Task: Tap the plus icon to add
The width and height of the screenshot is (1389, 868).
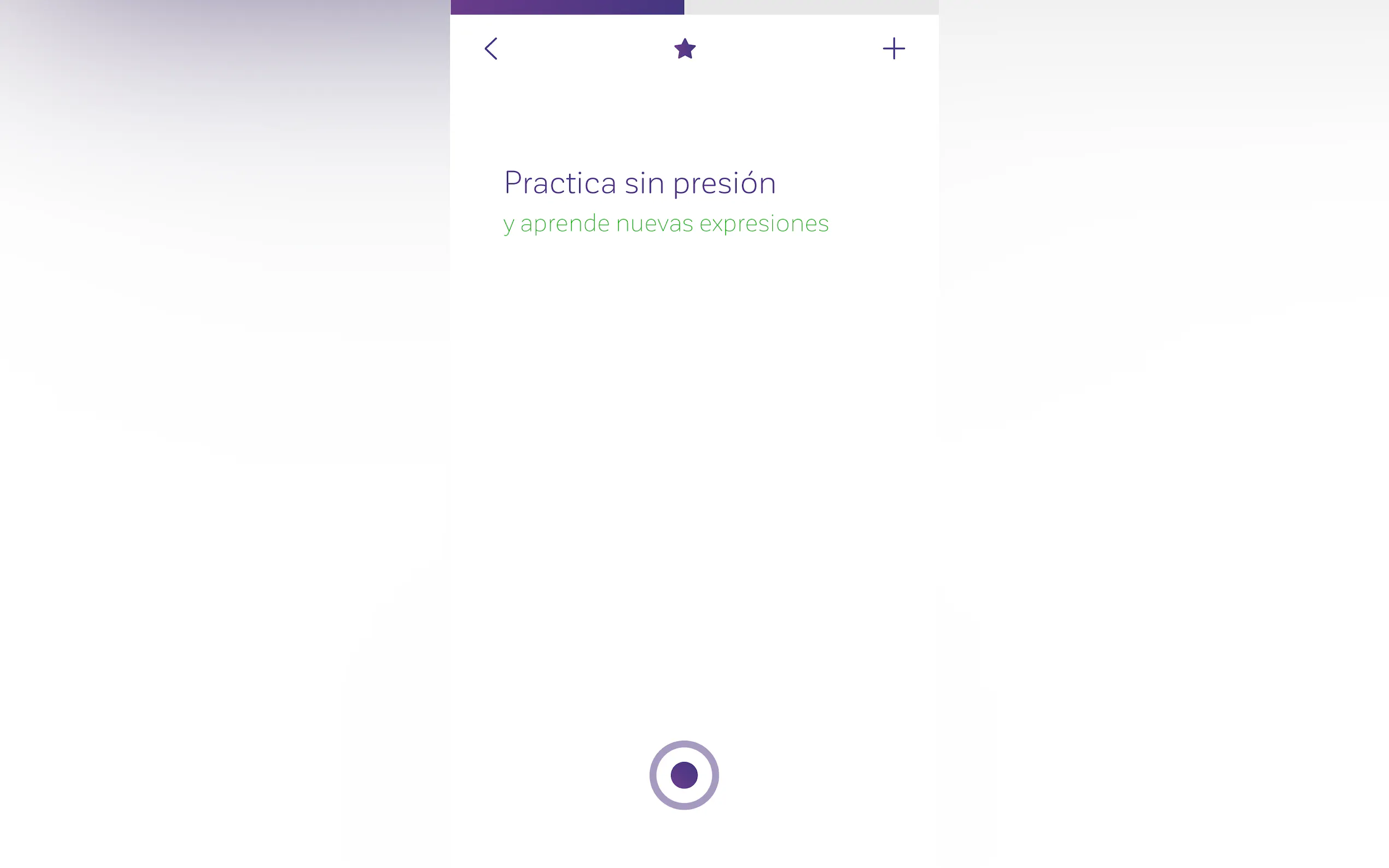Action: point(894,49)
